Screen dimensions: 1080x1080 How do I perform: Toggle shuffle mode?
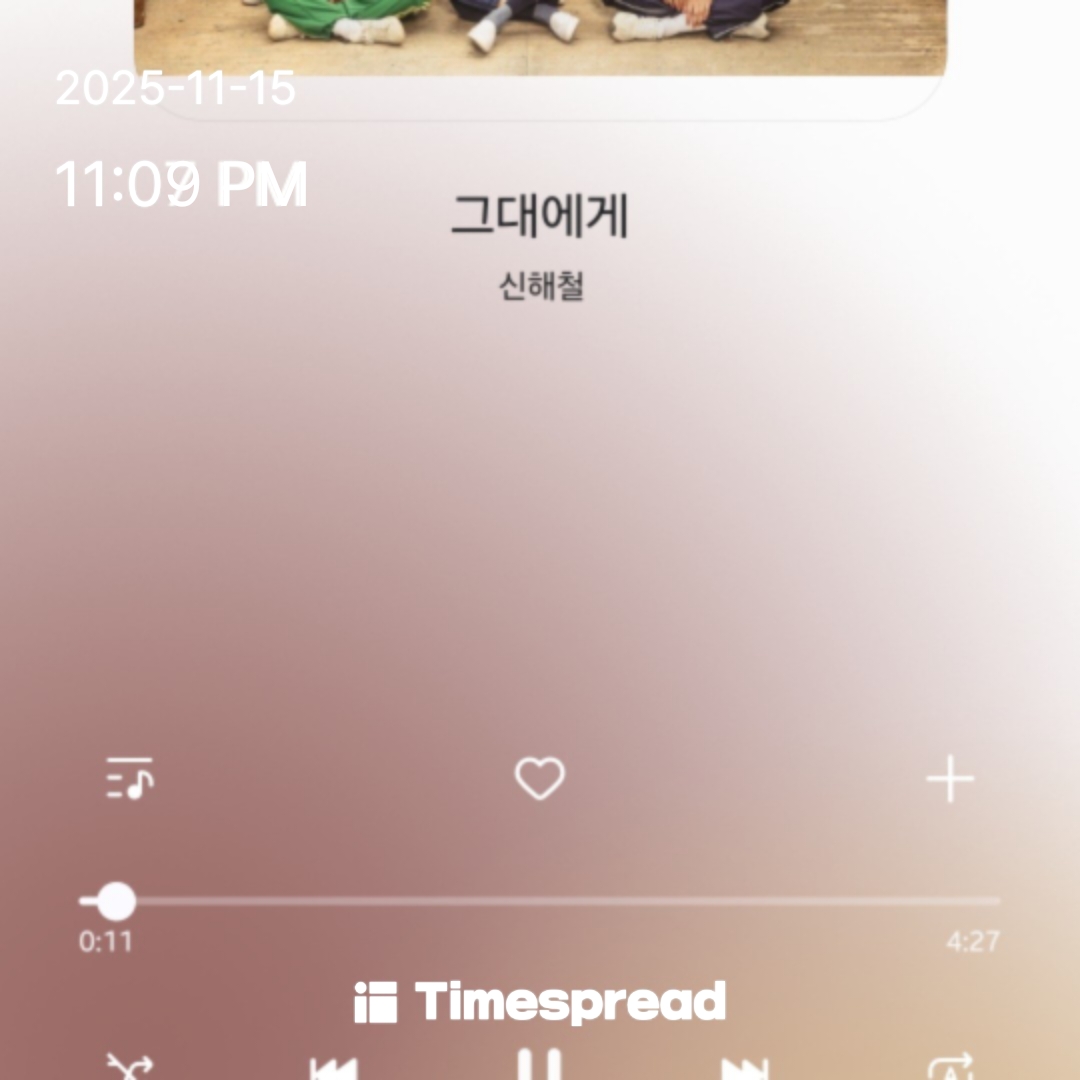(x=130, y=1066)
